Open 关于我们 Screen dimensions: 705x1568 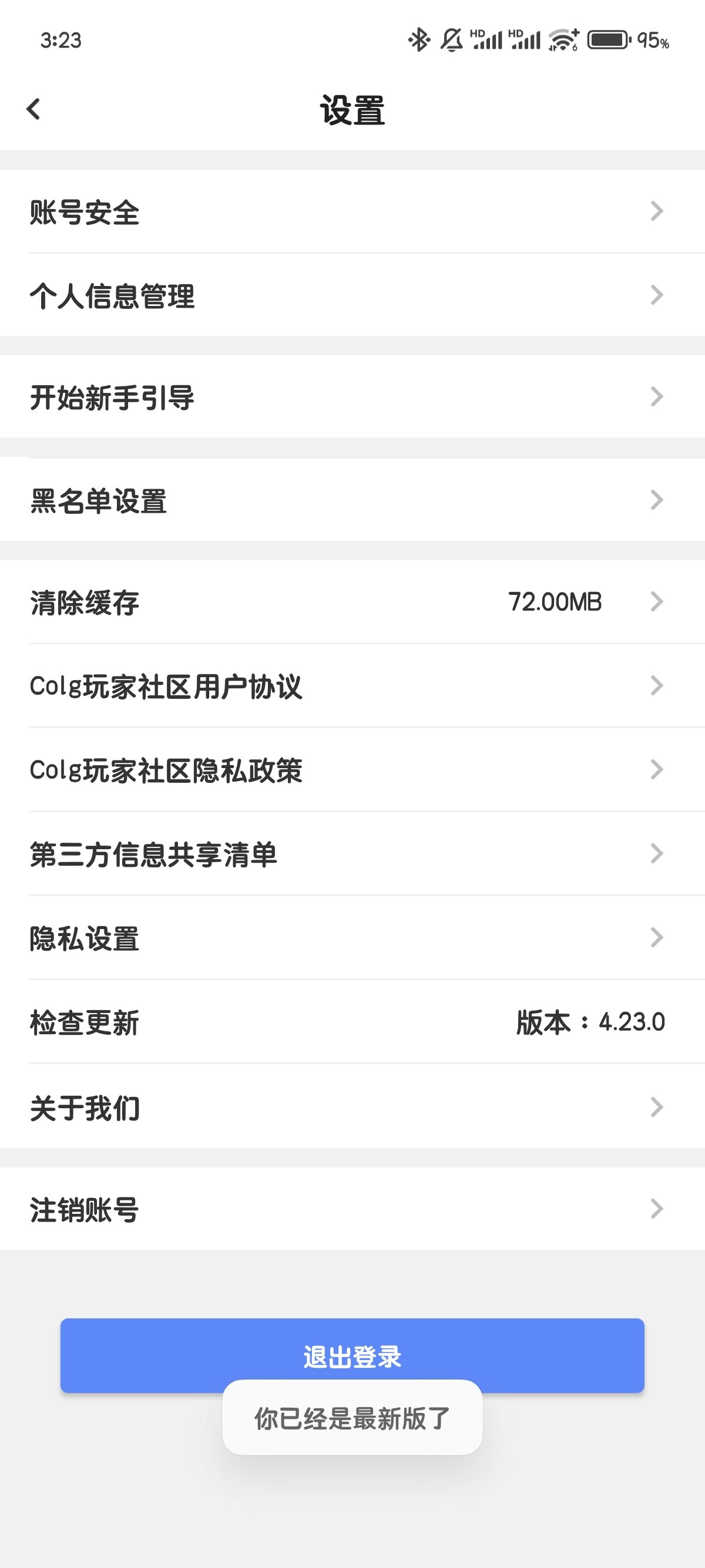(352, 1106)
